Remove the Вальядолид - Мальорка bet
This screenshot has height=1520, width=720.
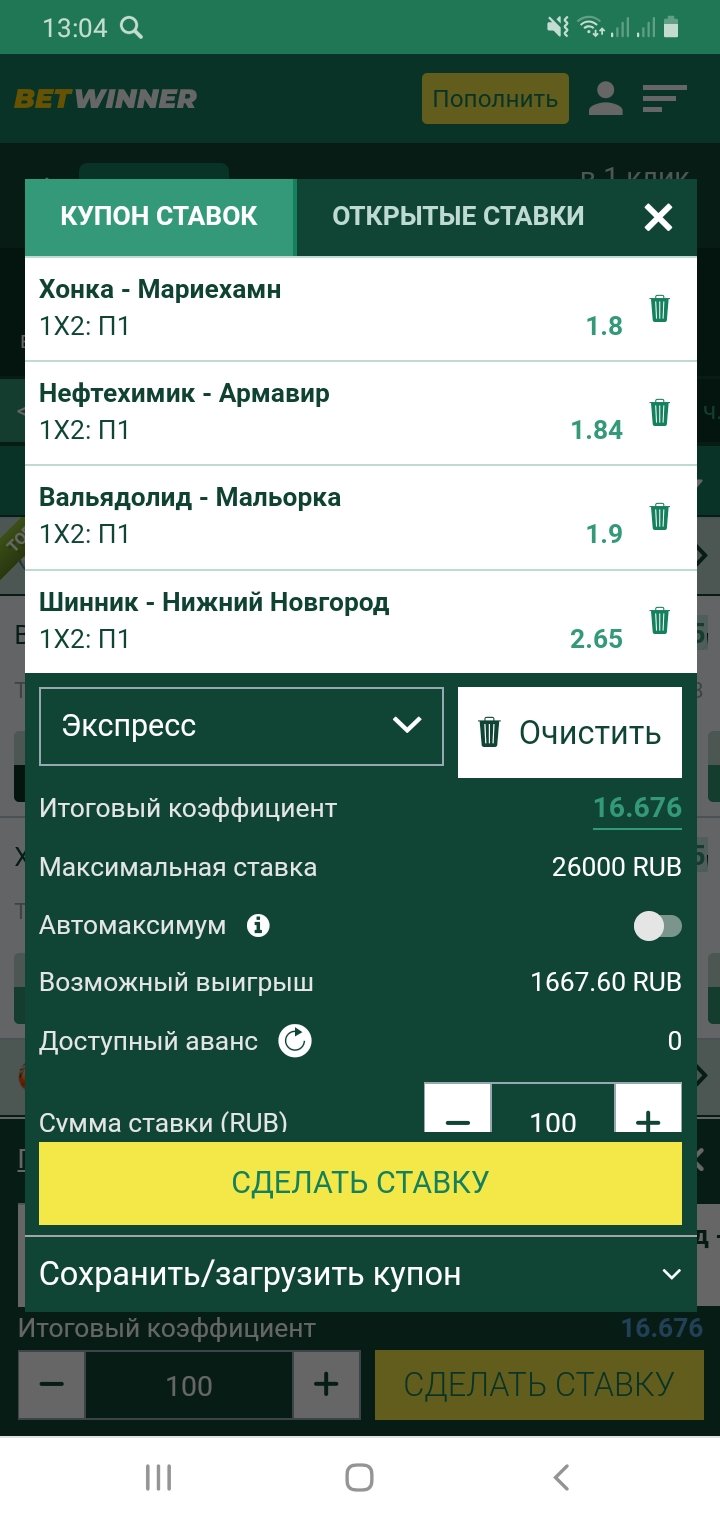[659, 516]
